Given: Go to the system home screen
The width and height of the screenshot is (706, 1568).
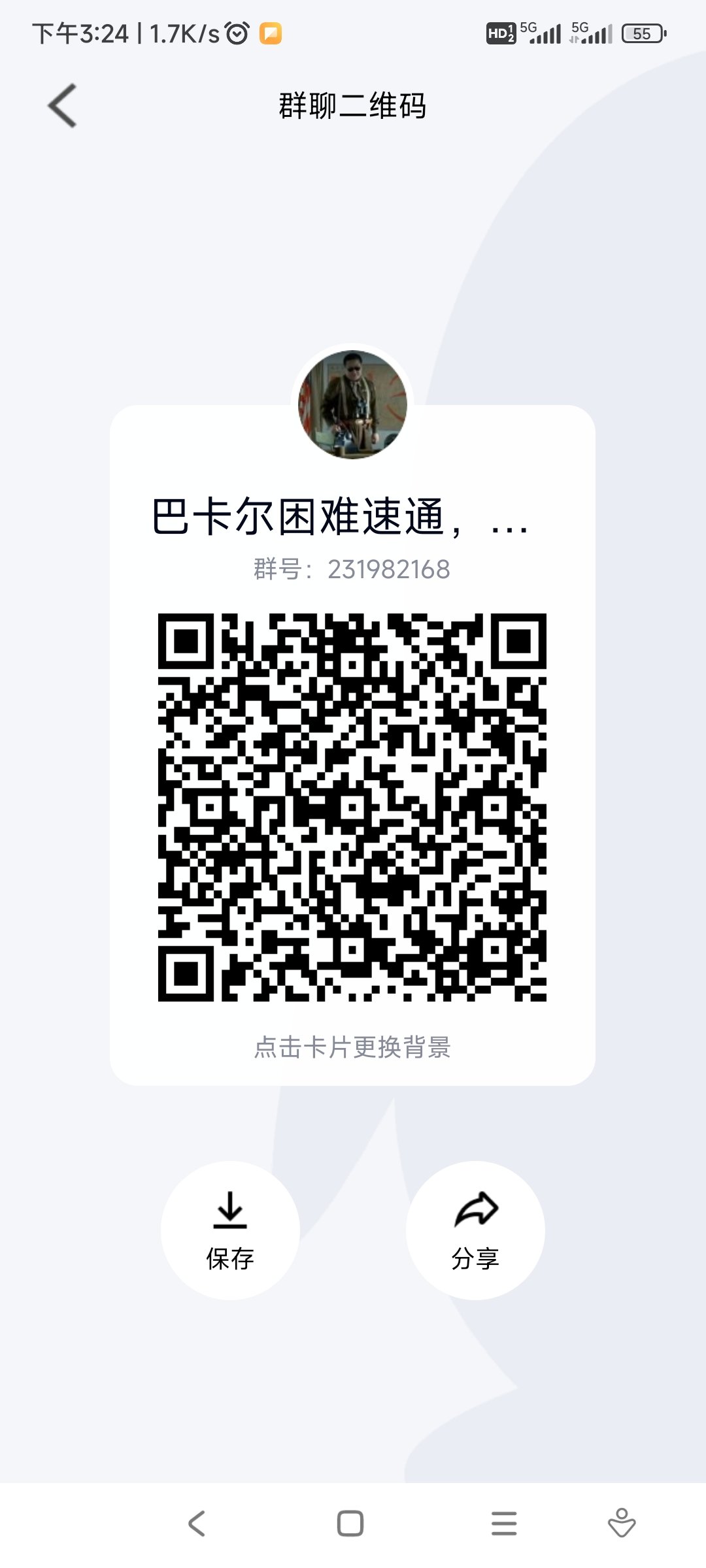Looking at the screenshot, I should [x=350, y=1523].
